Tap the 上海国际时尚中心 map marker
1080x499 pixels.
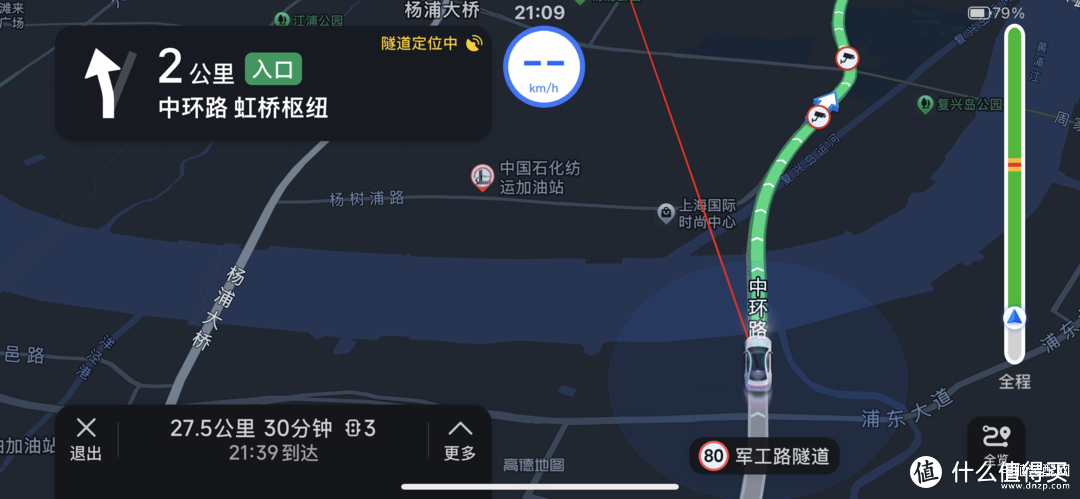click(665, 212)
